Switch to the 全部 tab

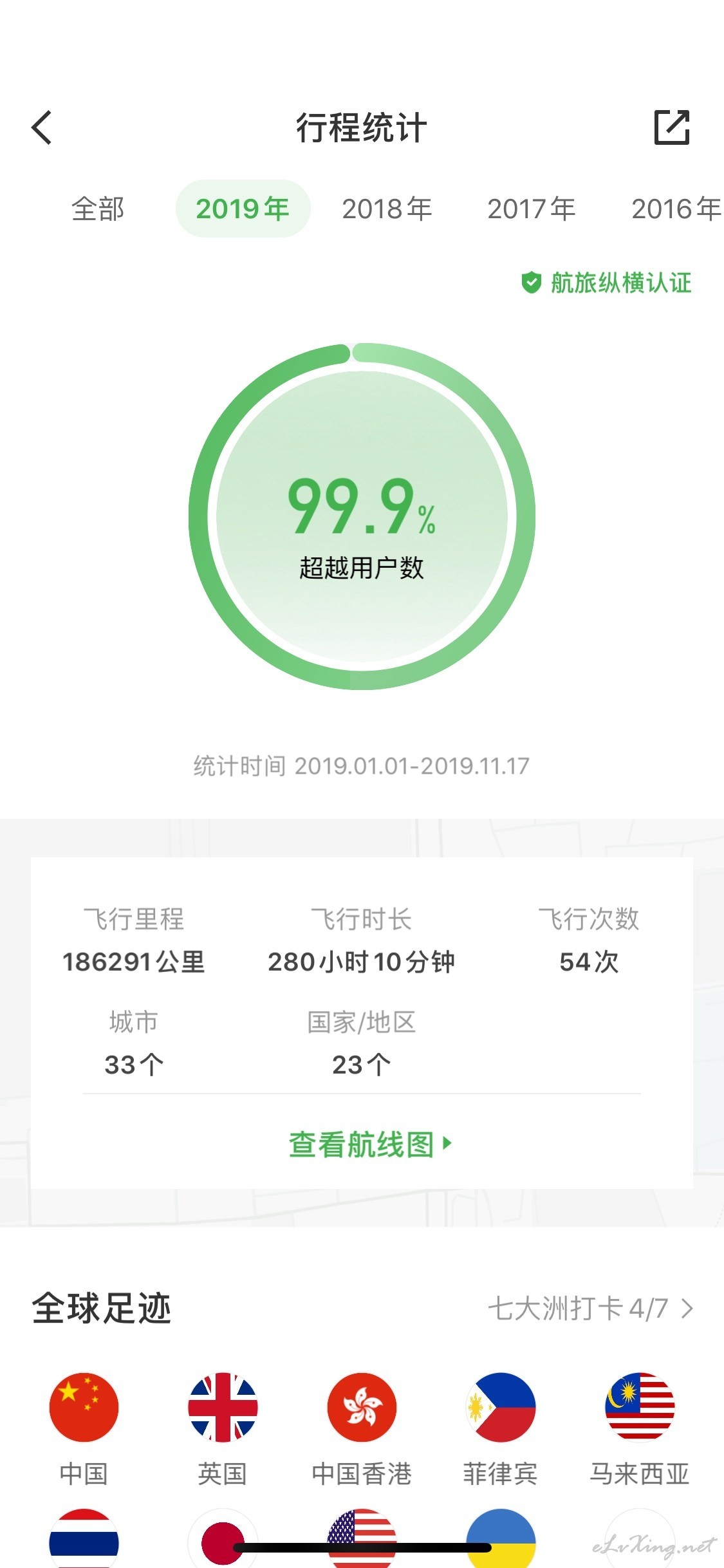coord(98,209)
